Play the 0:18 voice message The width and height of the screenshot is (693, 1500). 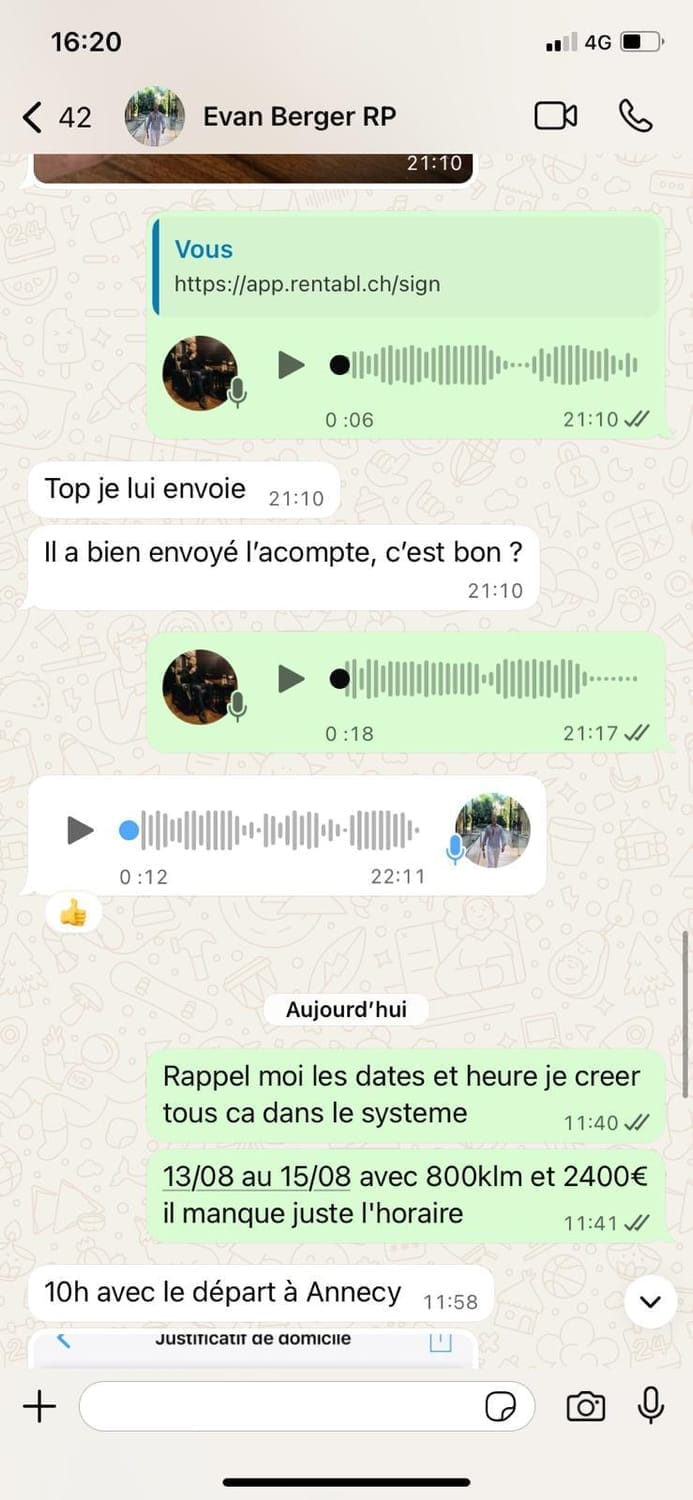point(291,679)
